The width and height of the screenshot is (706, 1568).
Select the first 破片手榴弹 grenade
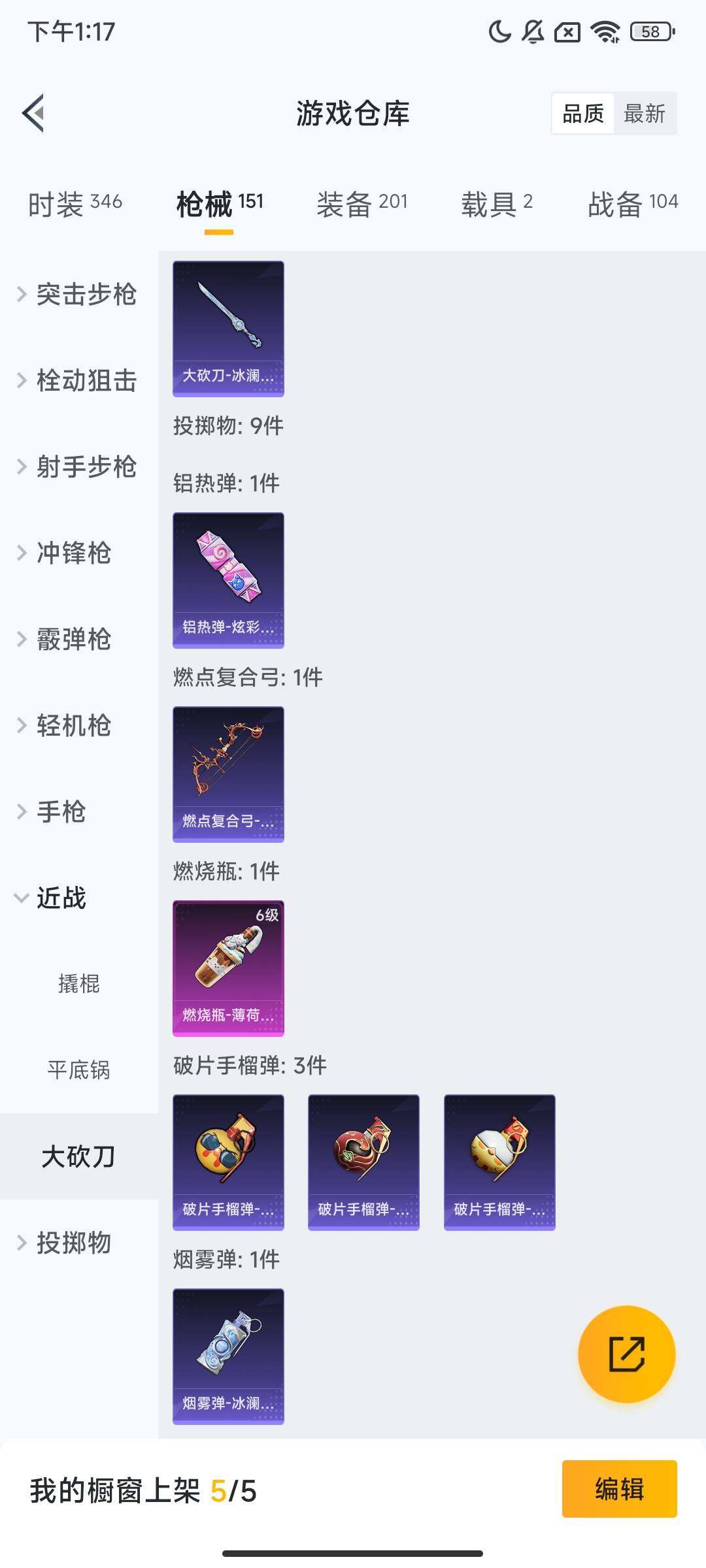227,1162
